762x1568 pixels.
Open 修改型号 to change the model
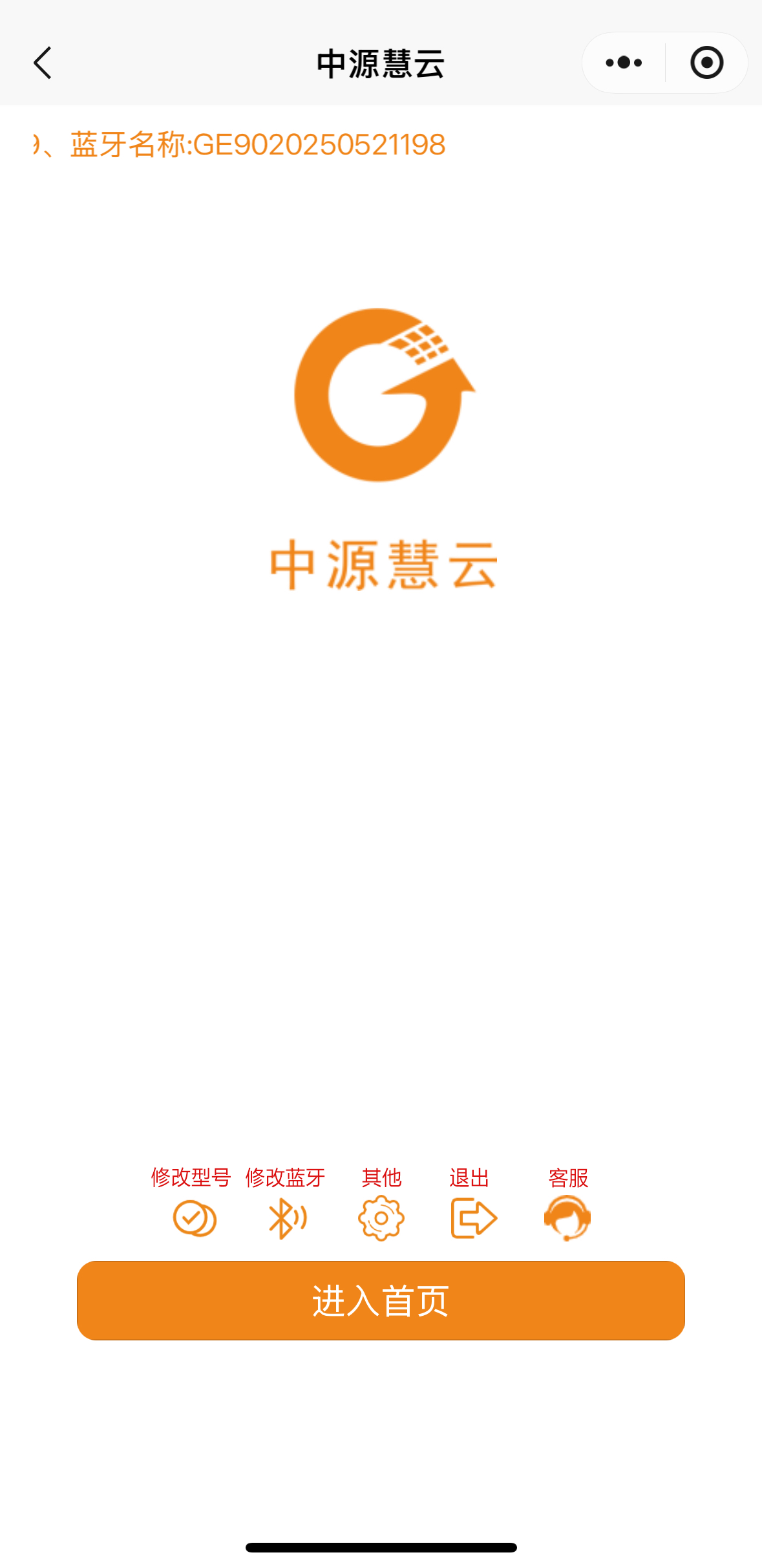click(x=194, y=1218)
